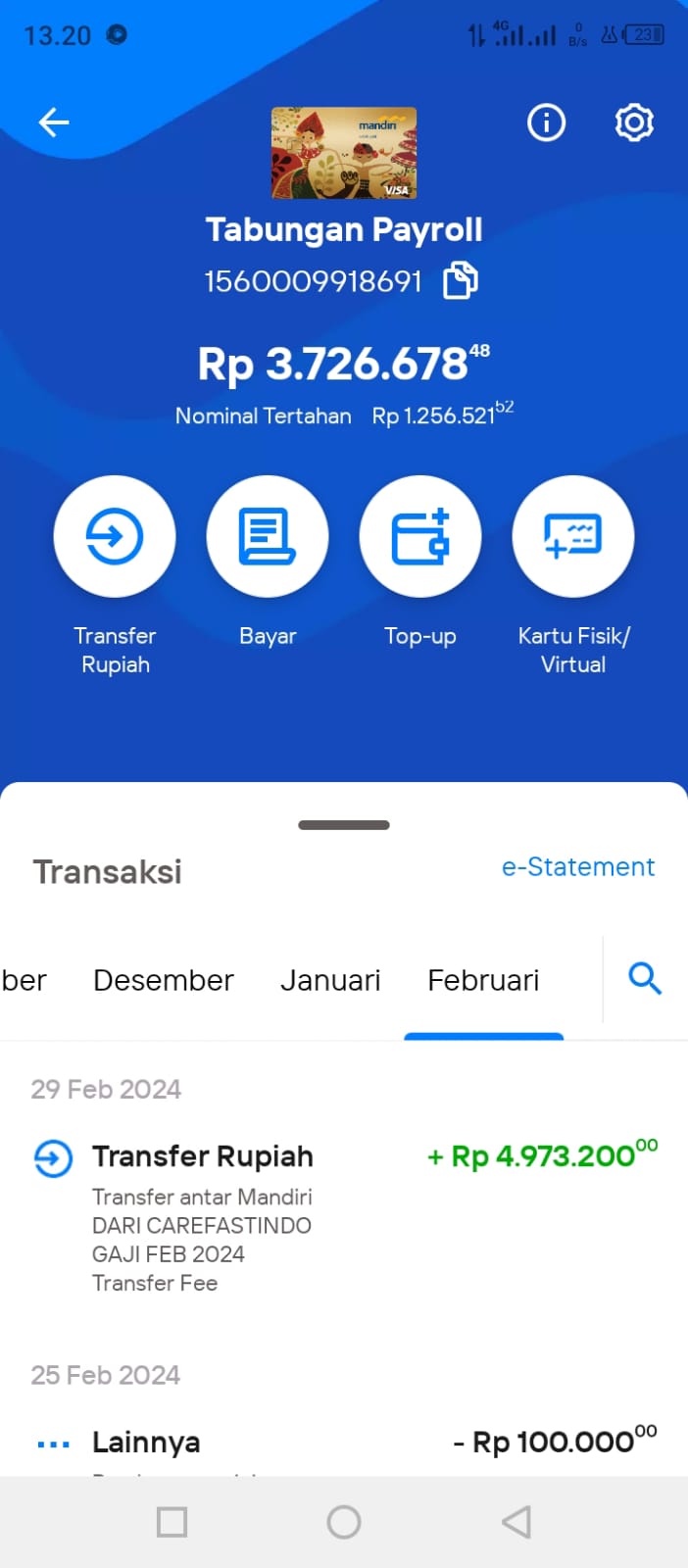Switch to the Desember tab
688x1568 pixels.
click(164, 980)
